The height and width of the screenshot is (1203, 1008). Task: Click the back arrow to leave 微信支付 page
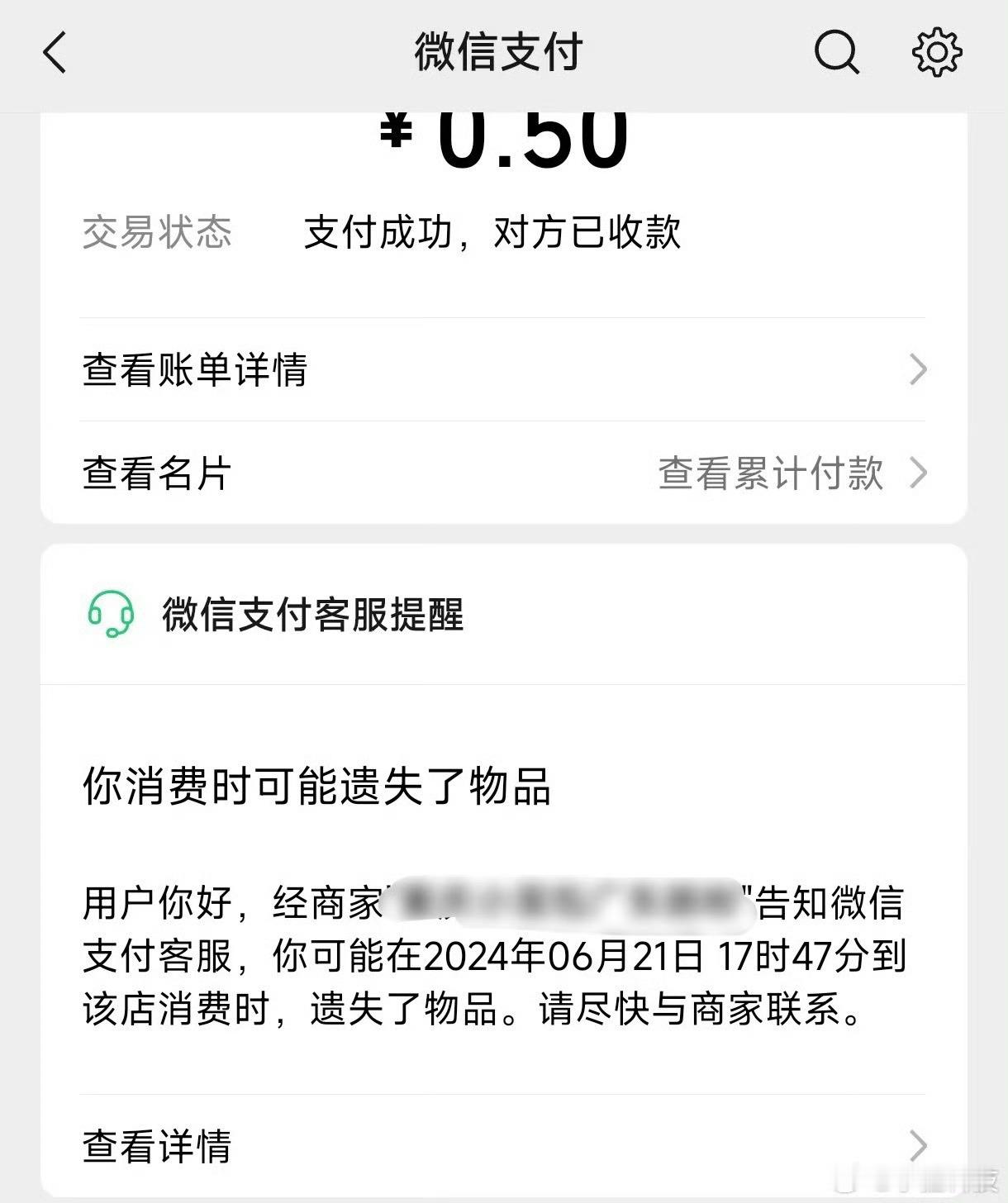tap(53, 51)
